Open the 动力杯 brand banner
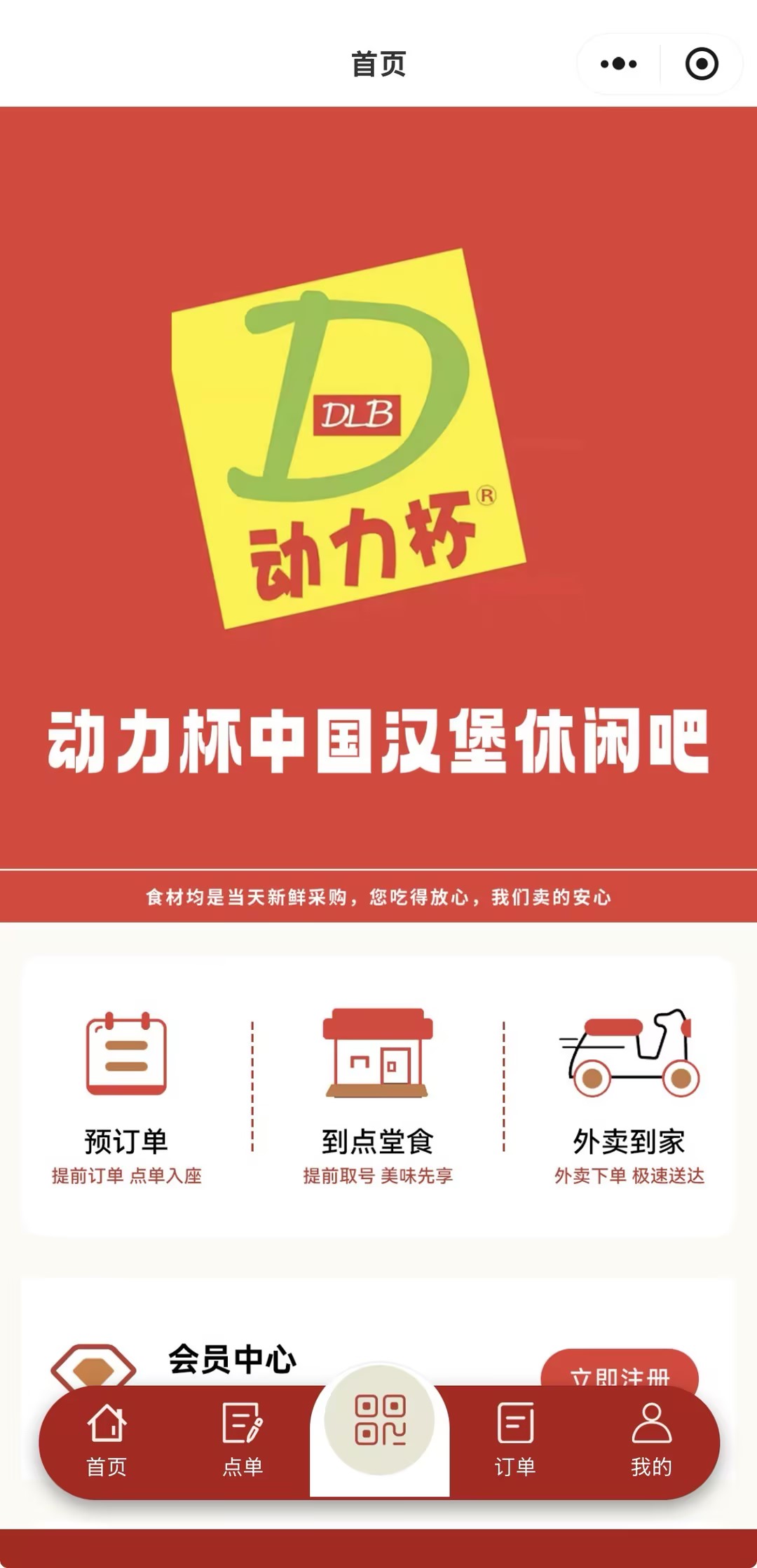Screen dimensions: 757x1568 coord(378,490)
